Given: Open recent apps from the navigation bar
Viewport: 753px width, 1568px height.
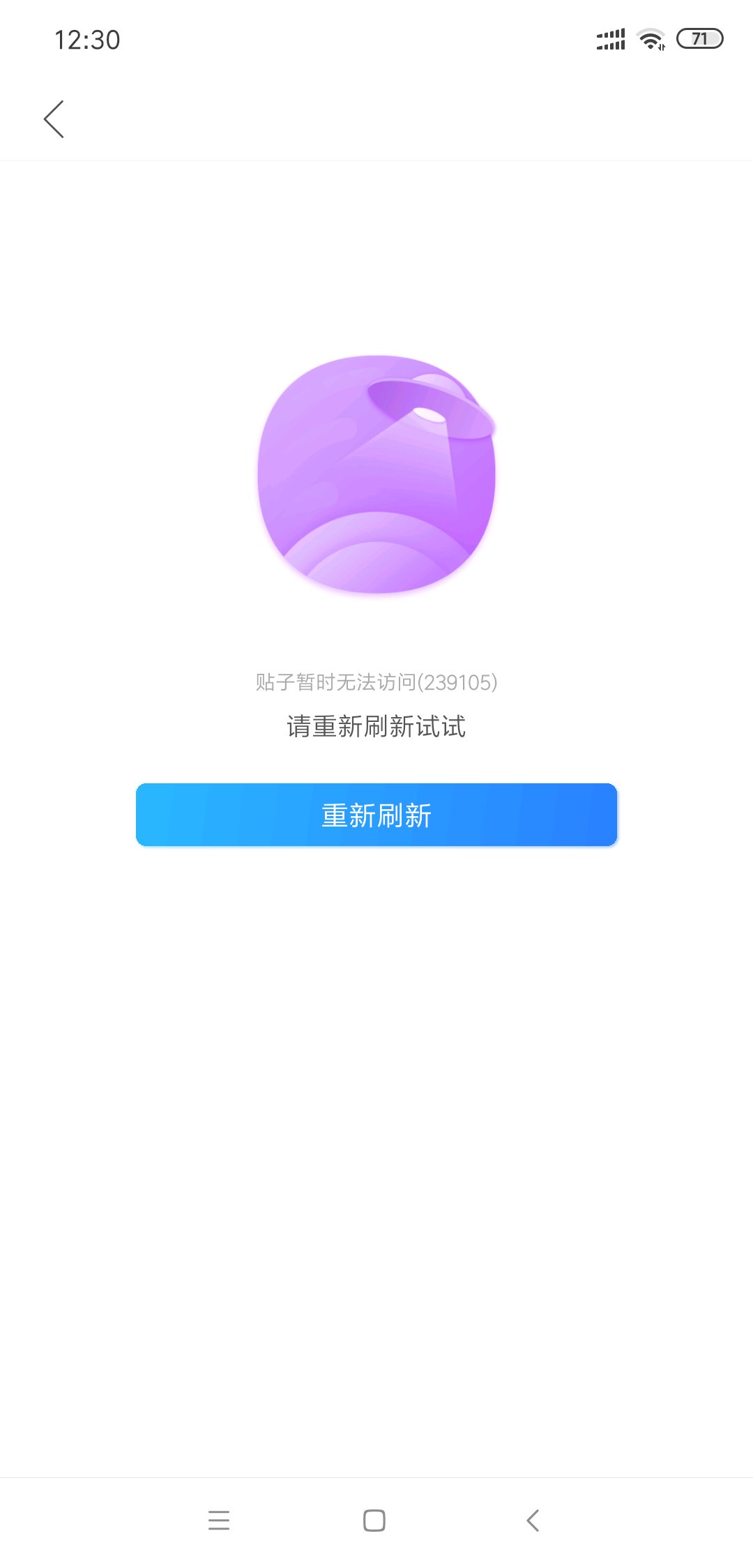Looking at the screenshot, I should [219, 1520].
